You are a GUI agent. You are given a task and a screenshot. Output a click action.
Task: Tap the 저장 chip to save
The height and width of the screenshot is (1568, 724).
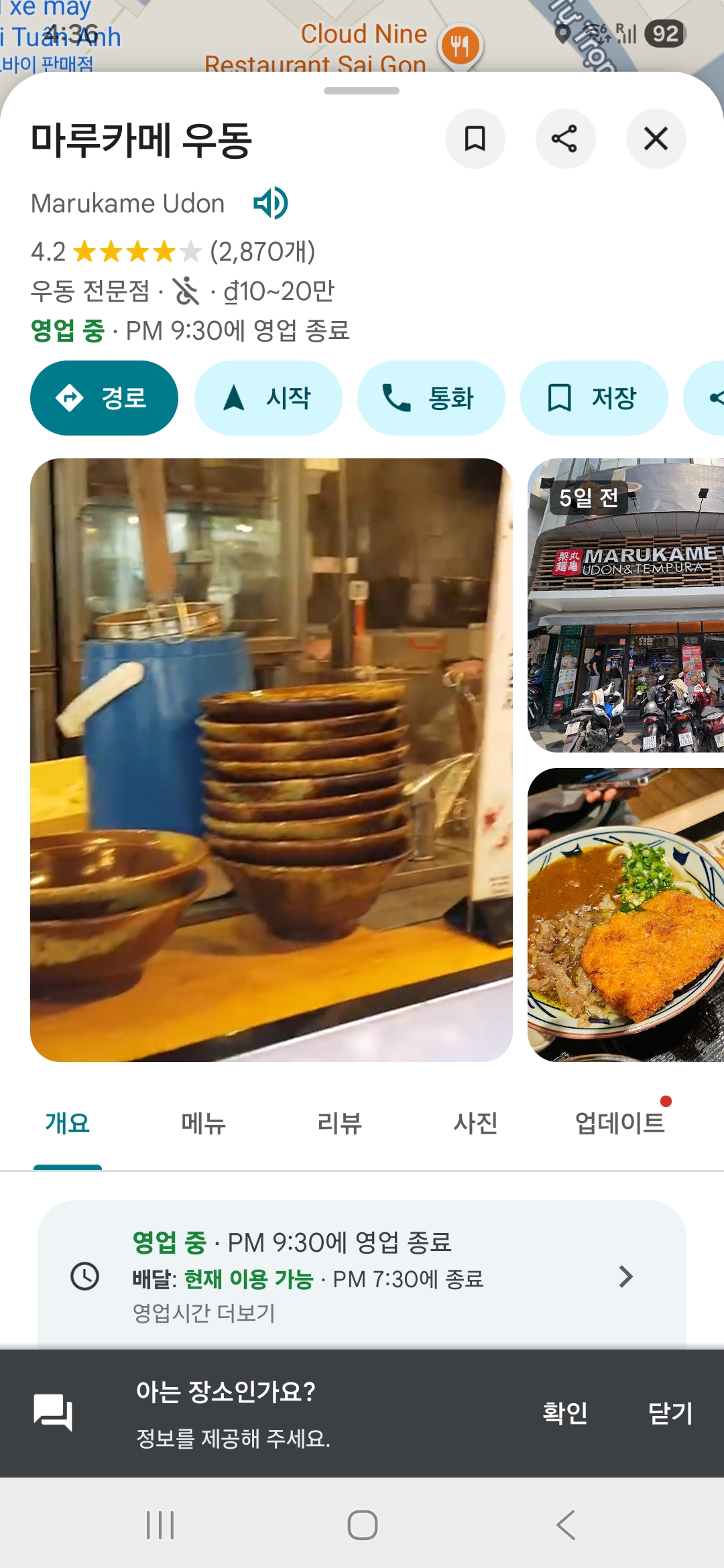tap(594, 398)
